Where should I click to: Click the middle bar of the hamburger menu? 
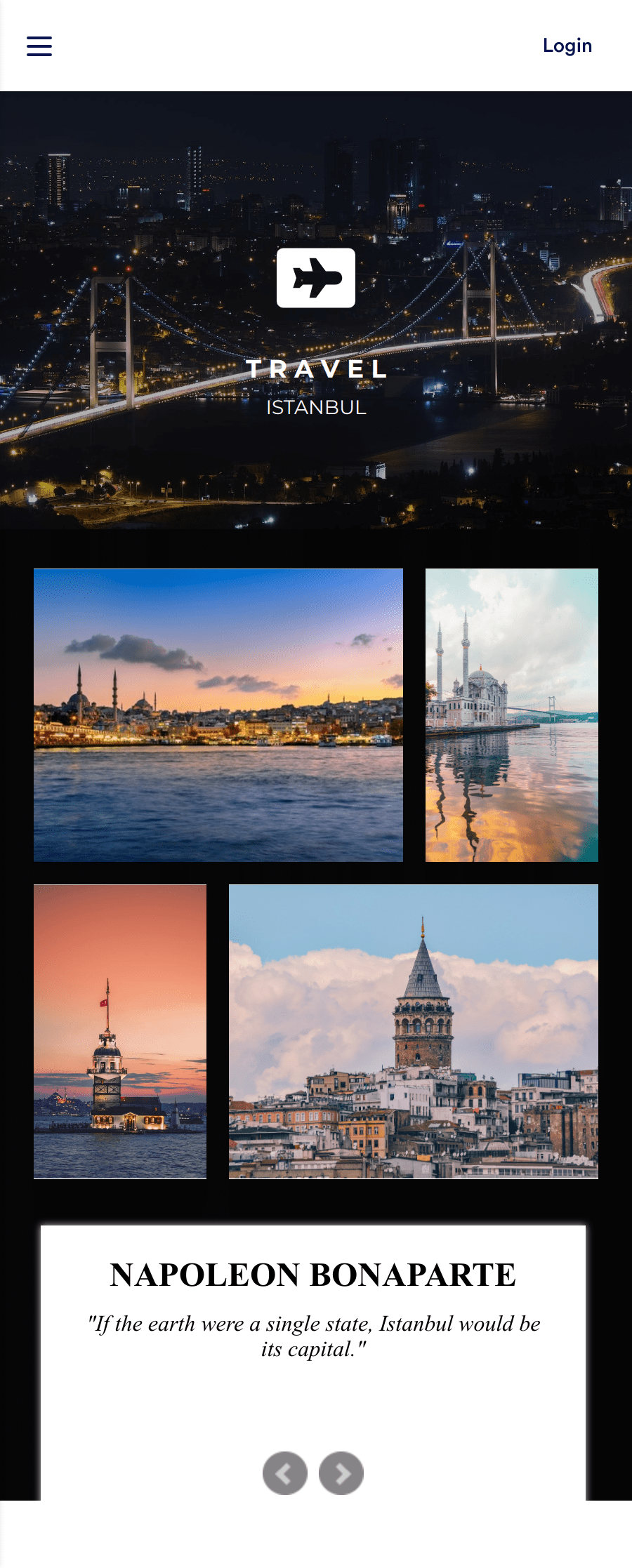(39, 45)
